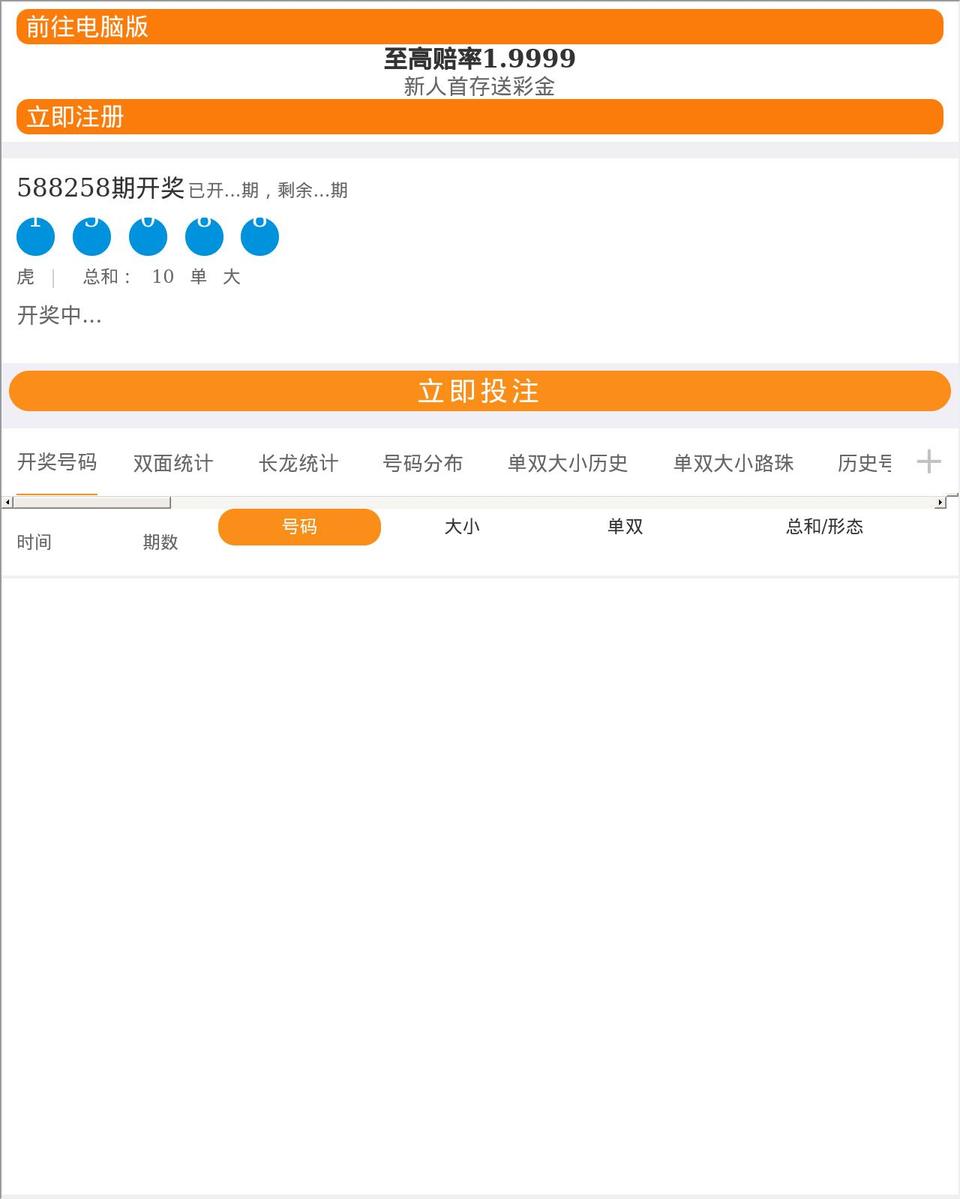
Task: Expand the 总和/形态 column option
Action: click(824, 526)
